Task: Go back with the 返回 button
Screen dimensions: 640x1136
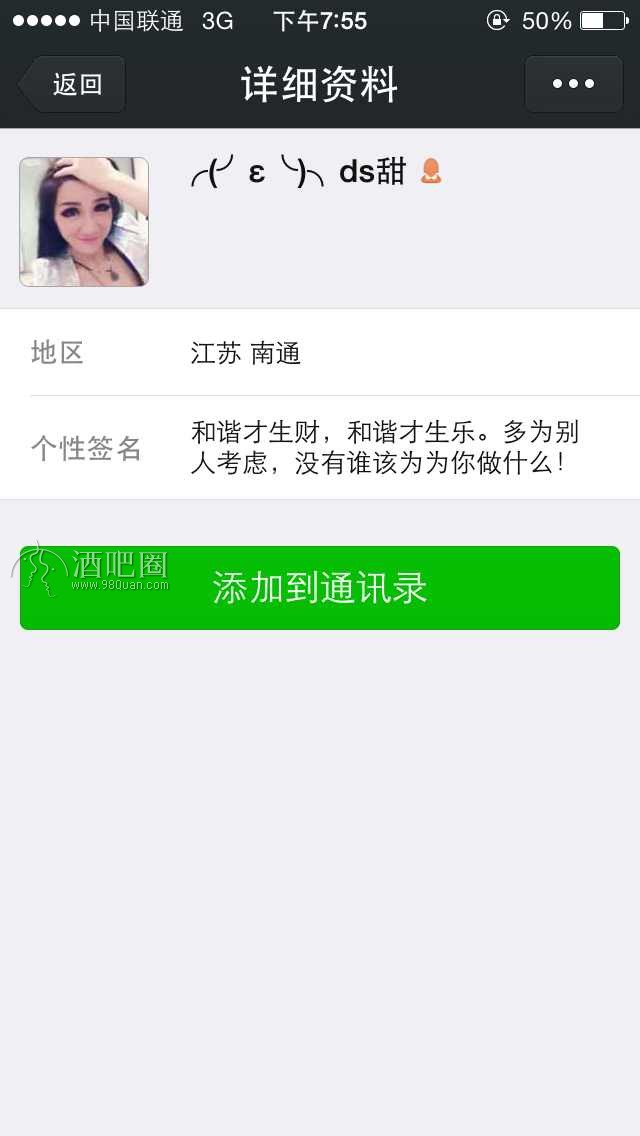Action: [x=73, y=84]
